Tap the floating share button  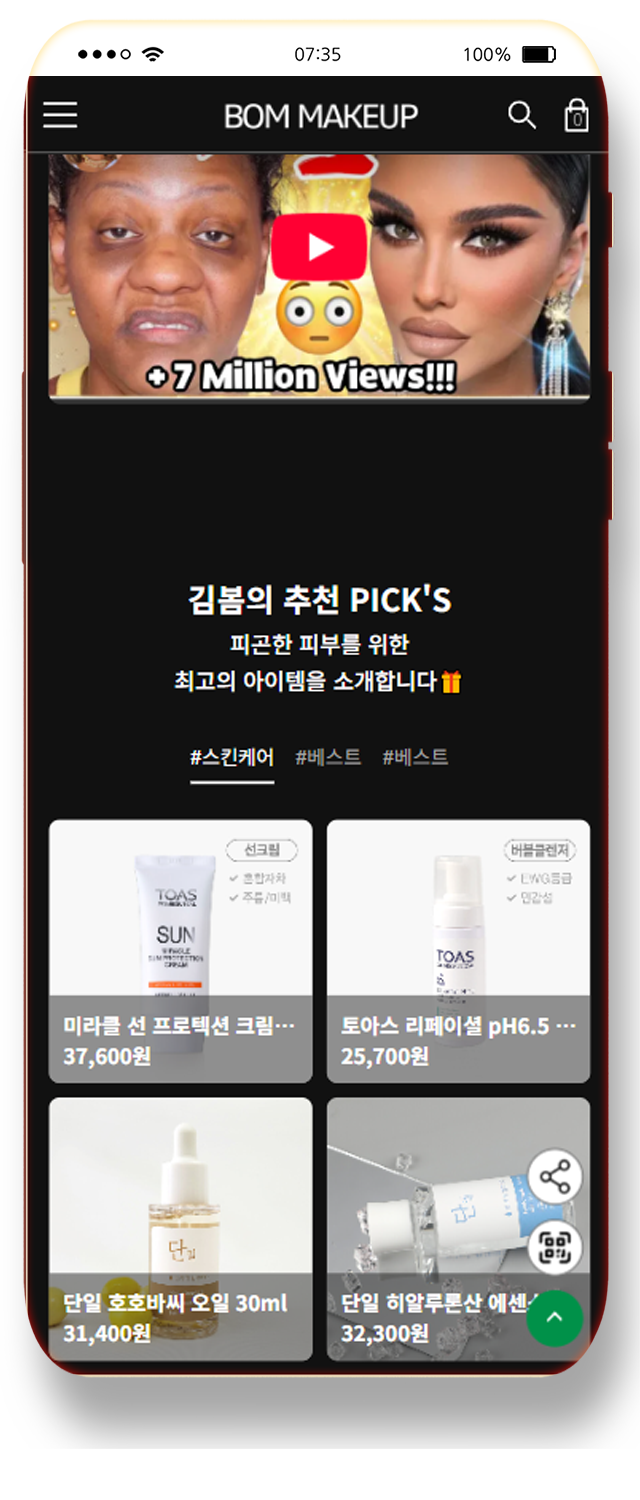554,1177
